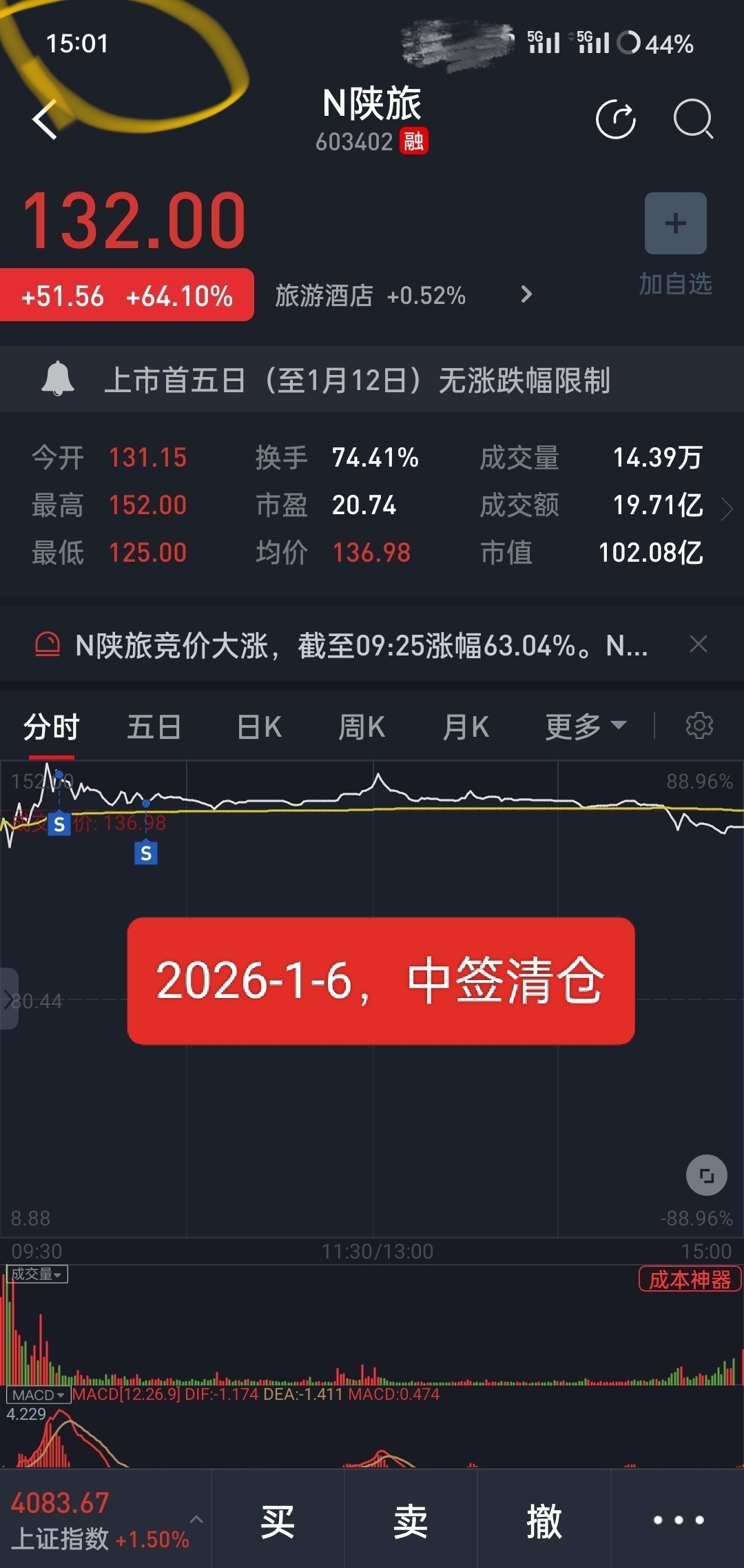Screen dimensions: 744x1568
Task: Tap 撤 to cancel an order
Action: [x=544, y=1521]
